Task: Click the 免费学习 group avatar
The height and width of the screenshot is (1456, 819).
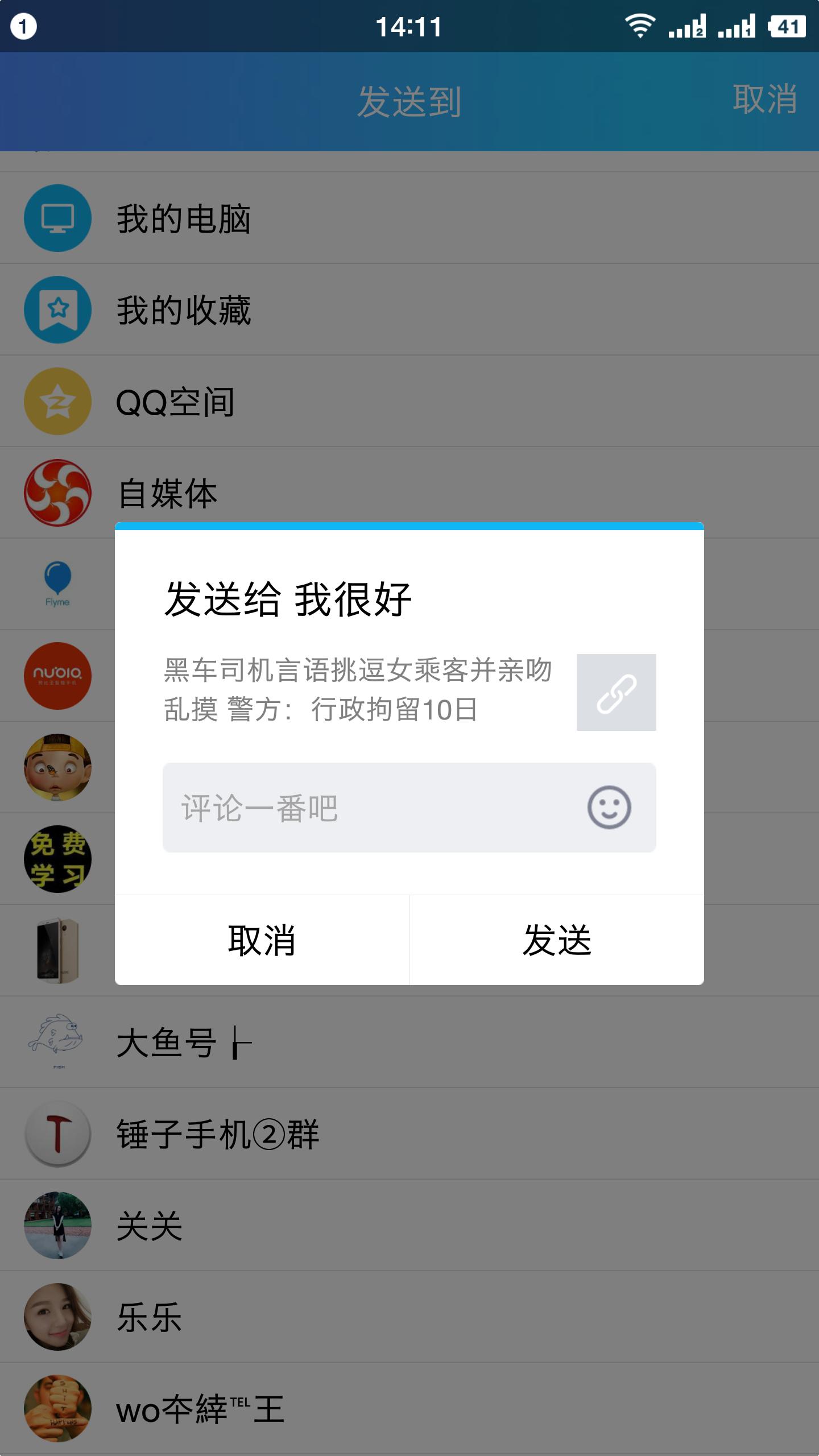Action: 57,859
